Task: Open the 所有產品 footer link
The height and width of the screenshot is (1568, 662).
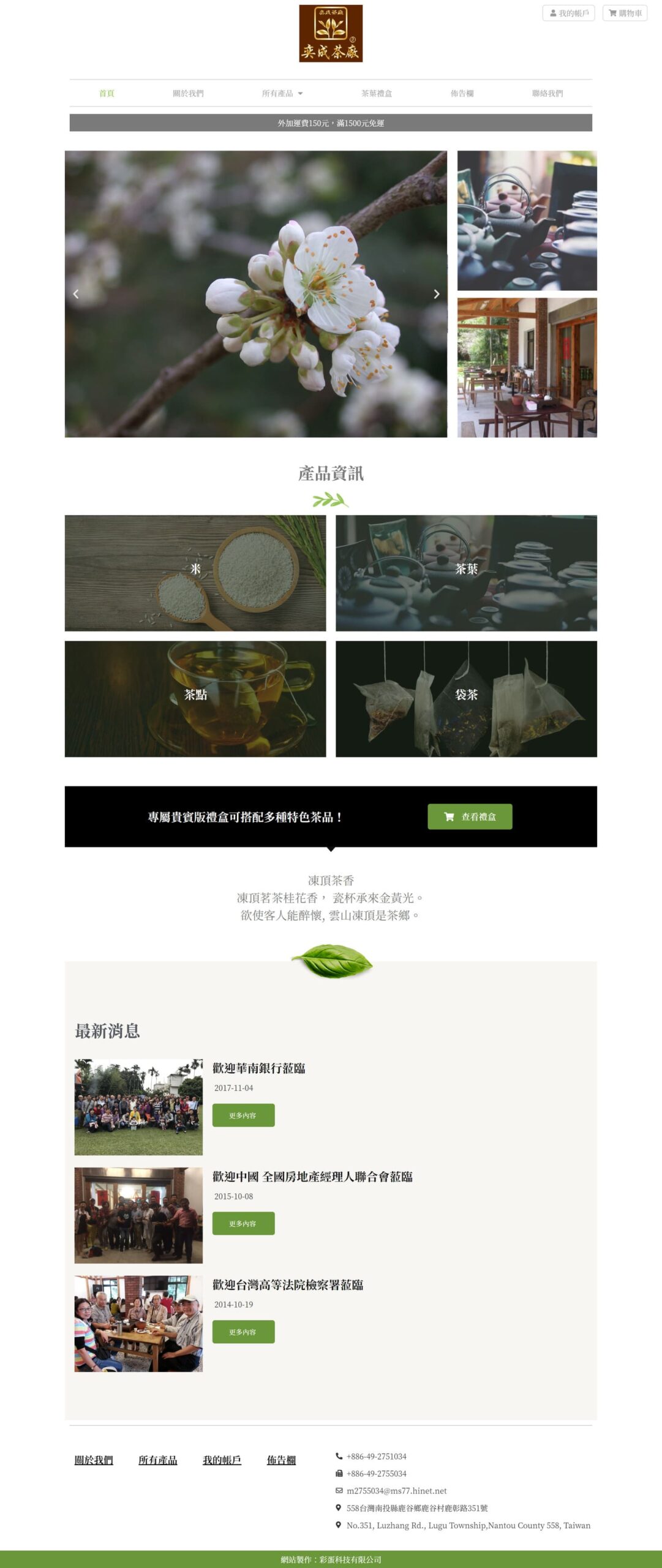Action: (x=157, y=1460)
